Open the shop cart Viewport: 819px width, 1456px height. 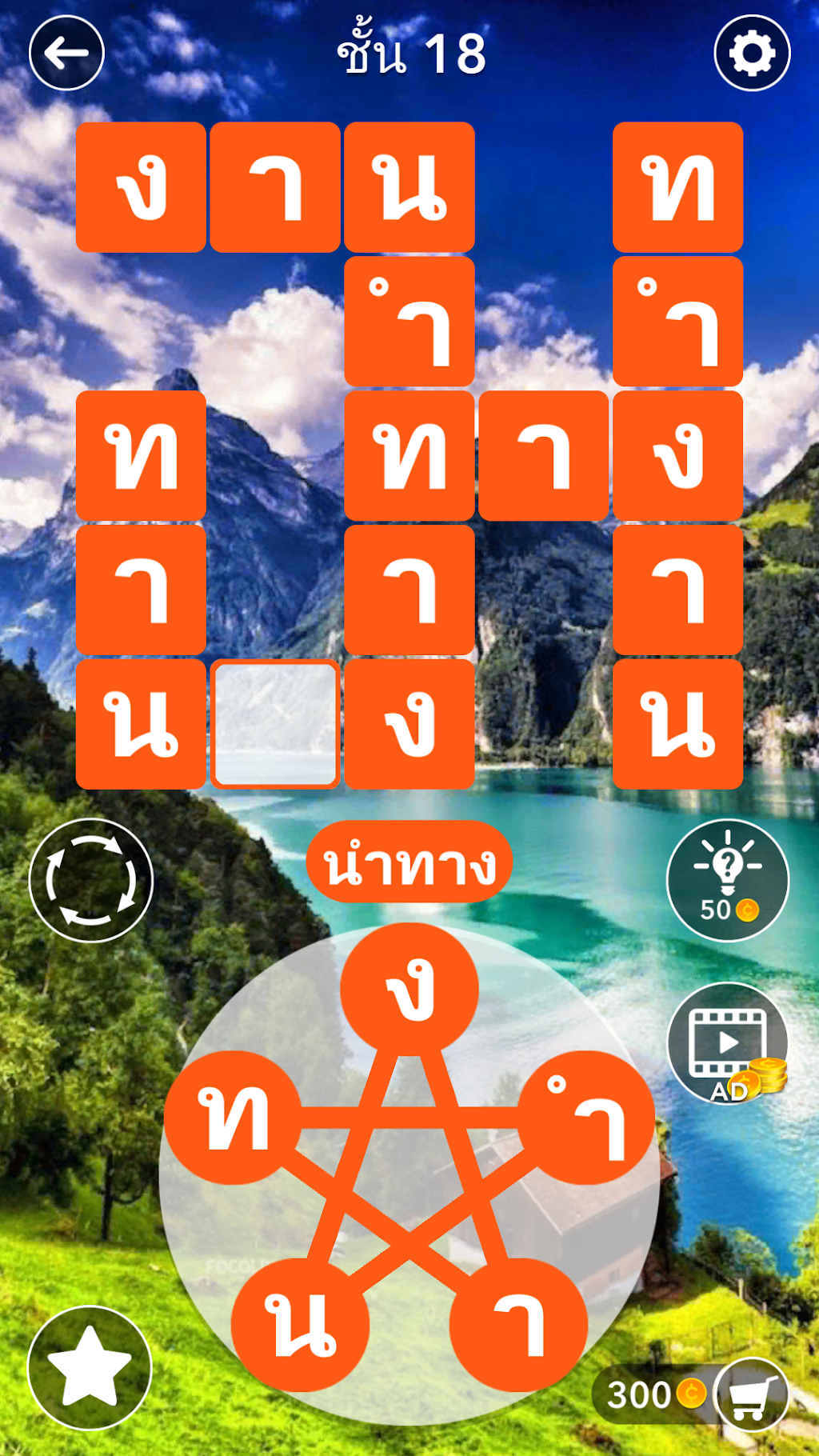pyautogui.click(x=752, y=1394)
